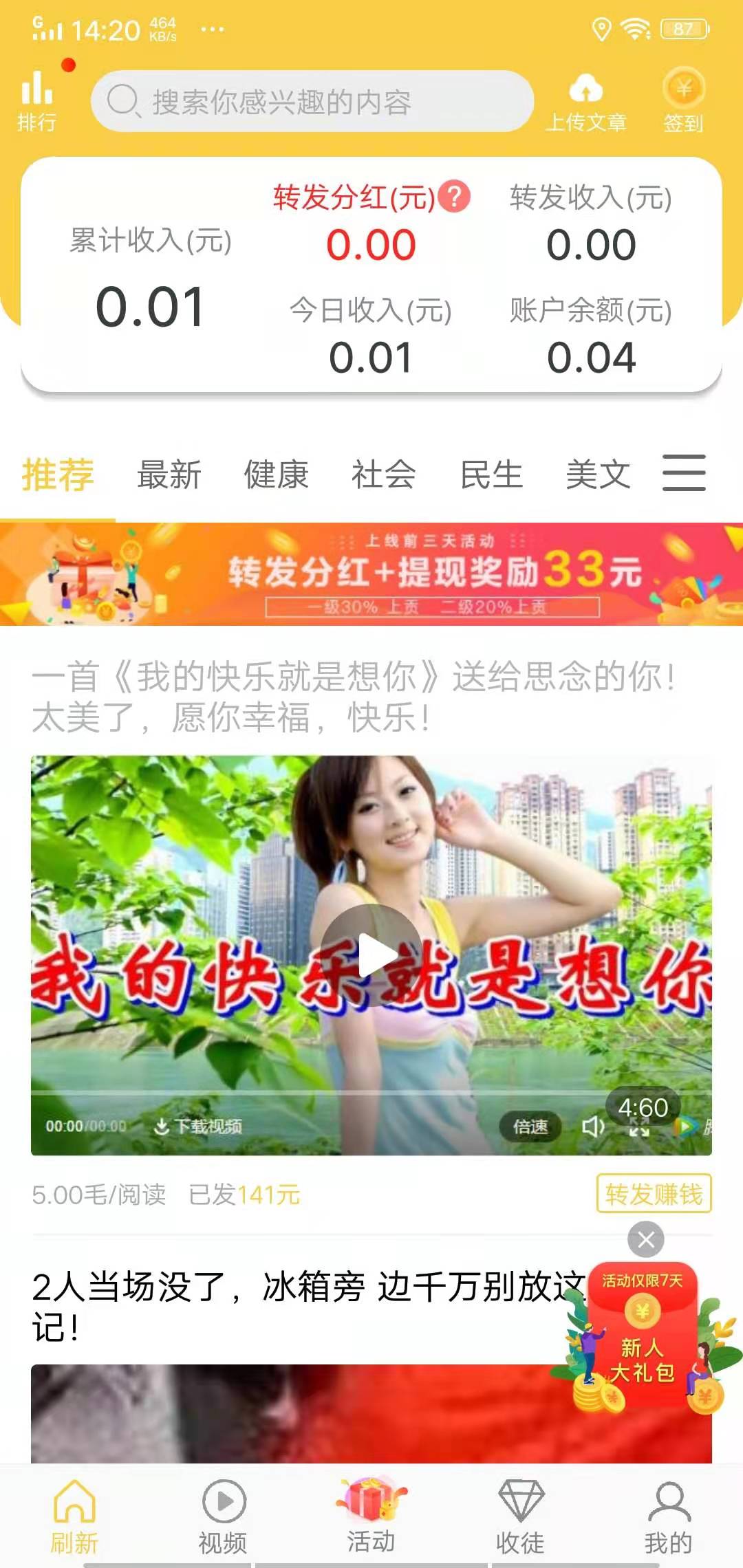Select the 社会 category tab
The width and height of the screenshot is (743, 1568).
384,475
